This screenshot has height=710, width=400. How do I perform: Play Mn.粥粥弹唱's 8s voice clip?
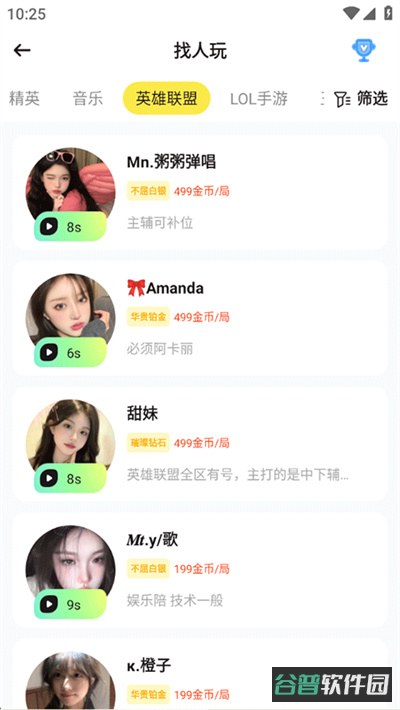point(70,226)
